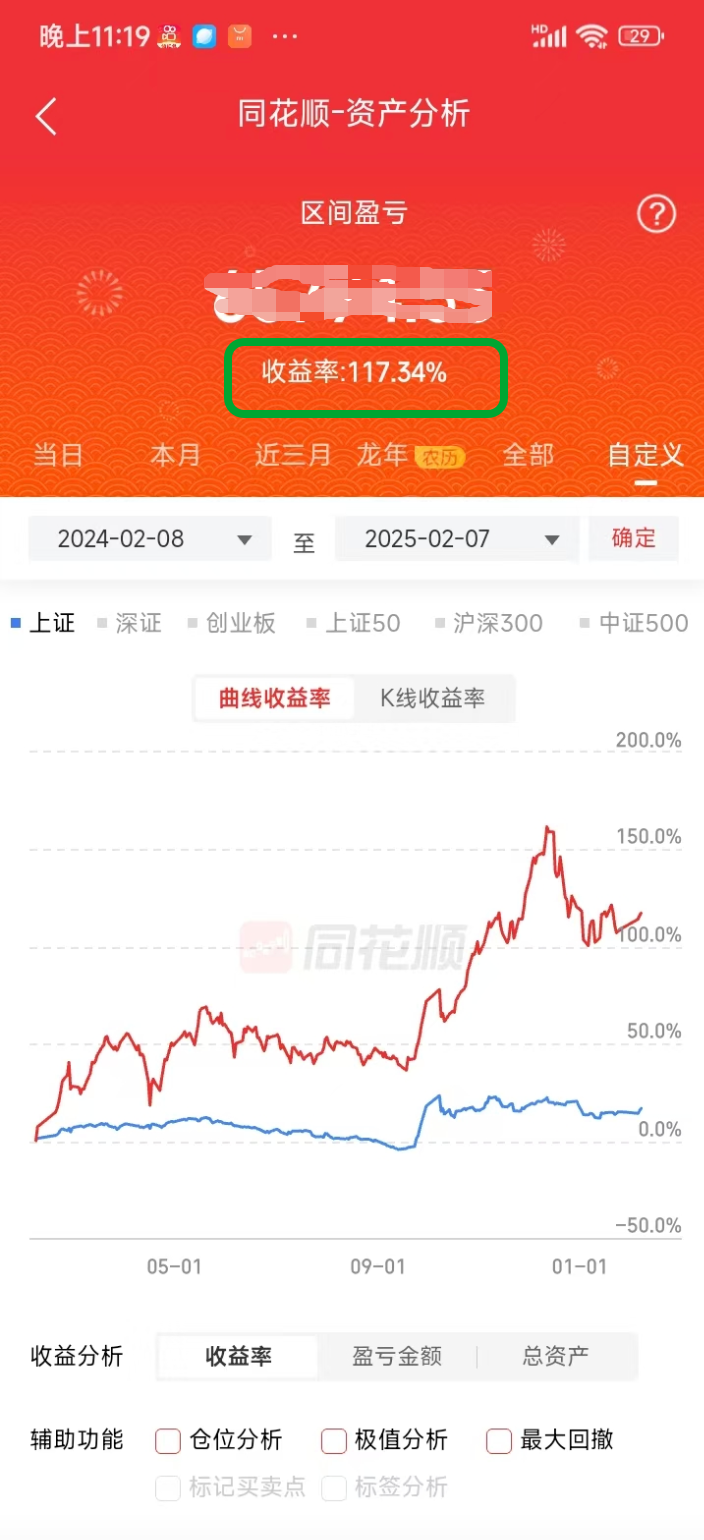Switch to the 总资产 analysis
Screen dimensions: 704x1540
tap(555, 1356)
